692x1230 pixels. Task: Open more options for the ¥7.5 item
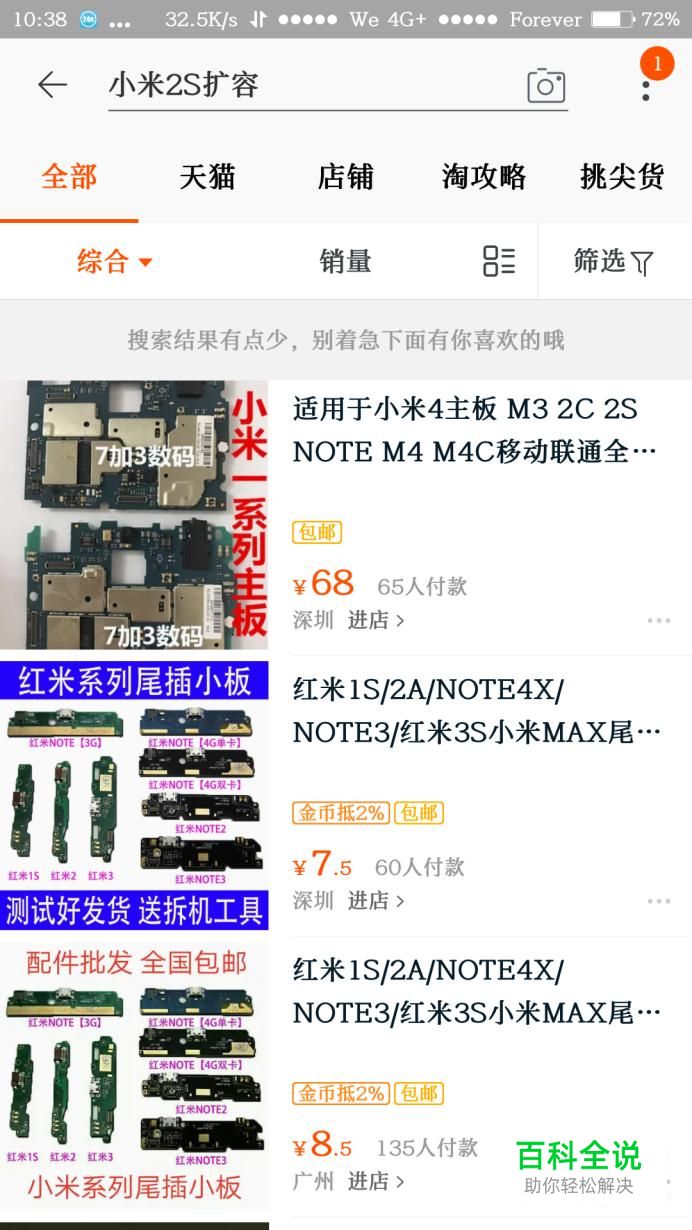[x=659, y=901]
